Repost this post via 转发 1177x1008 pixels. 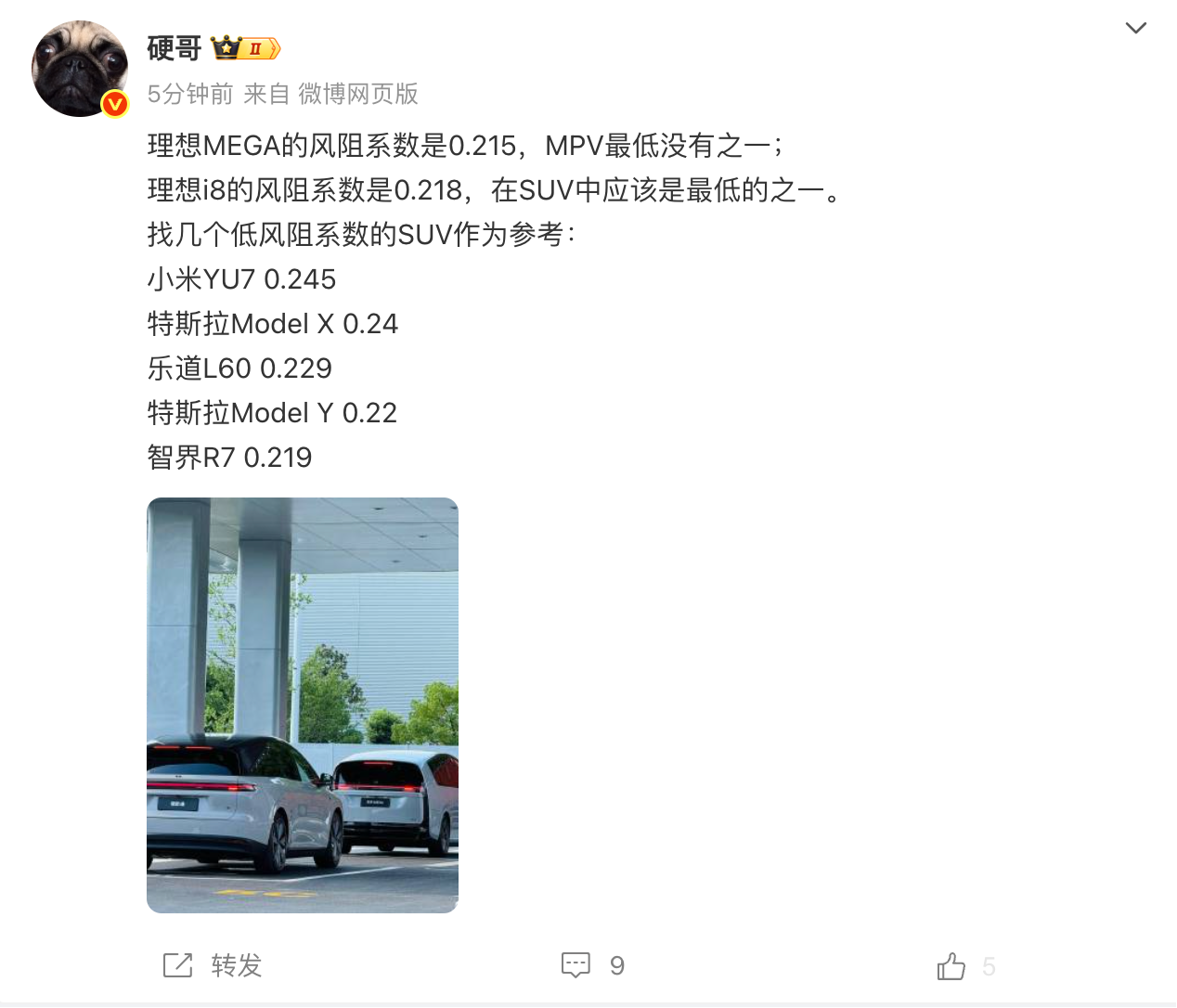coord(213,965)
